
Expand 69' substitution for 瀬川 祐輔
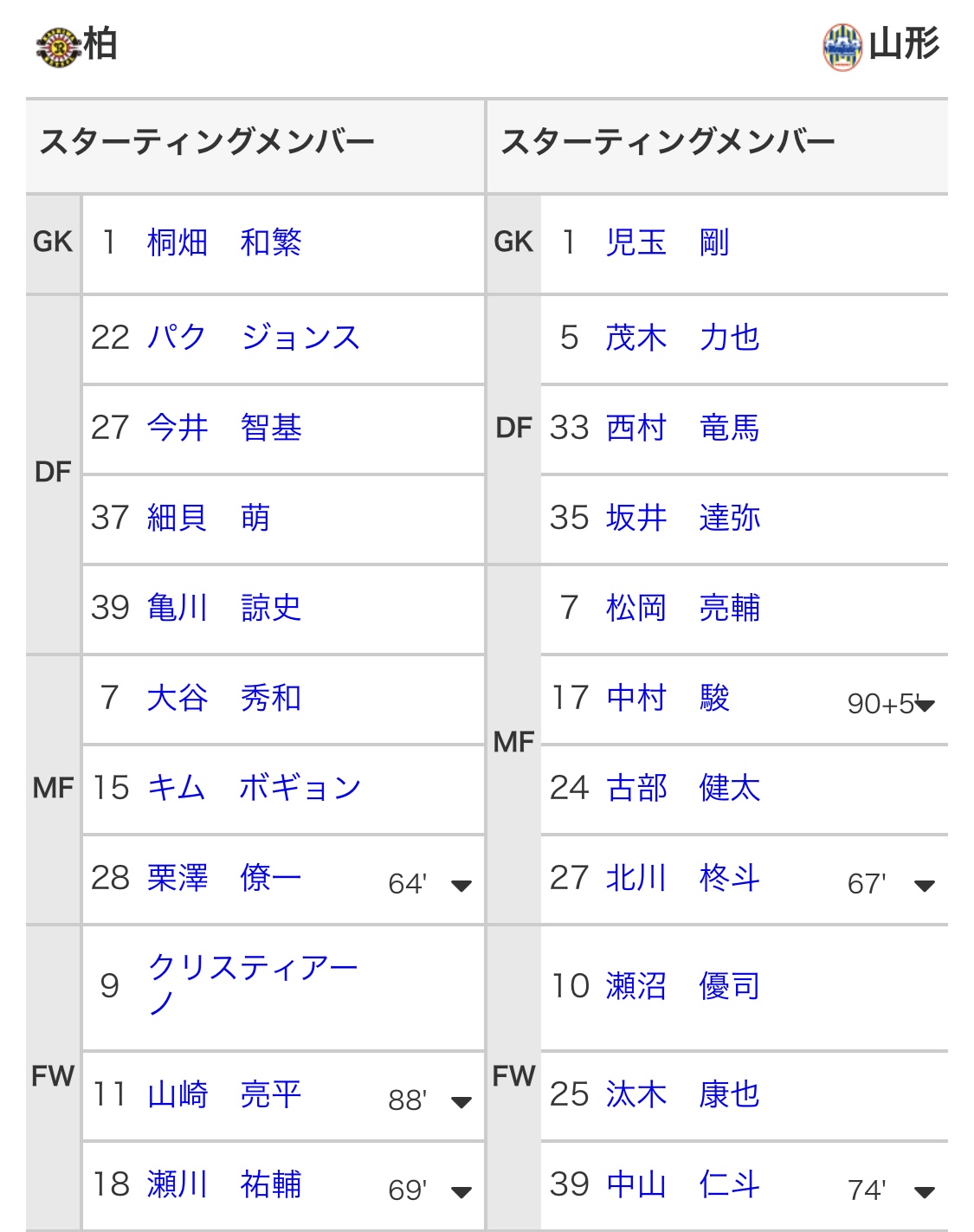click(x=461, y=1191)
